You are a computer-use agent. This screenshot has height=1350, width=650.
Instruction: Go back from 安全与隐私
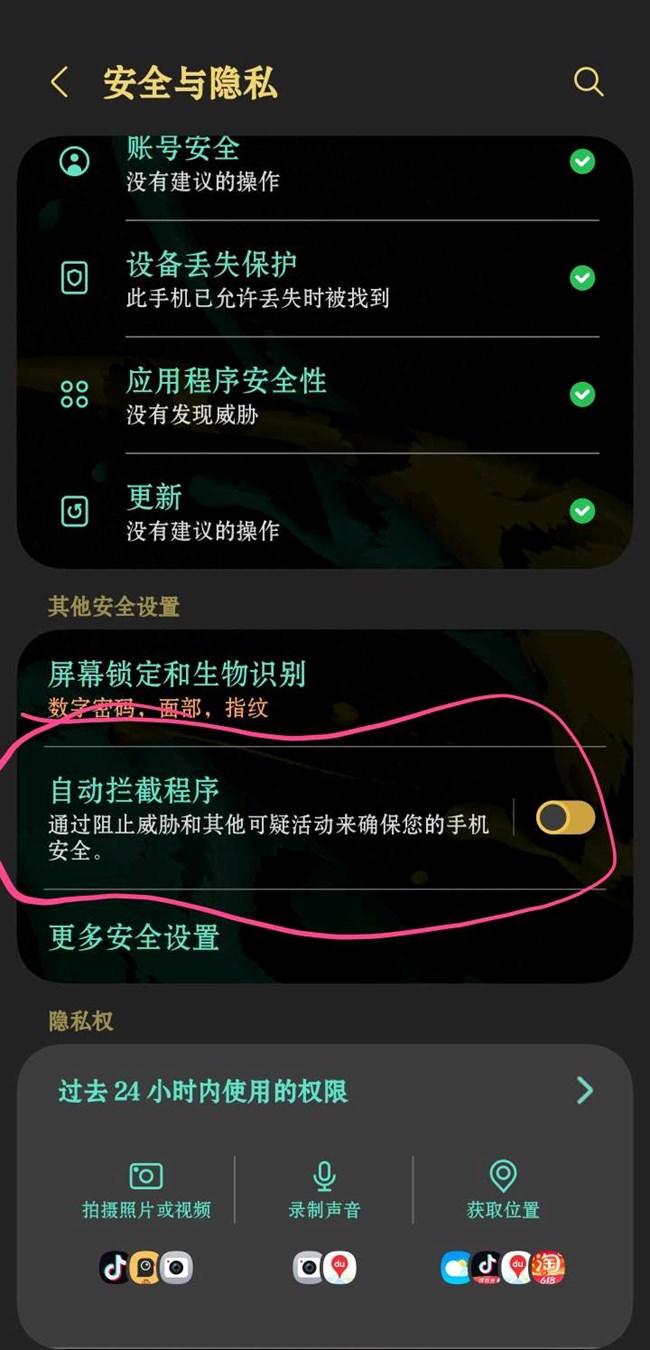tap(60, 82)
